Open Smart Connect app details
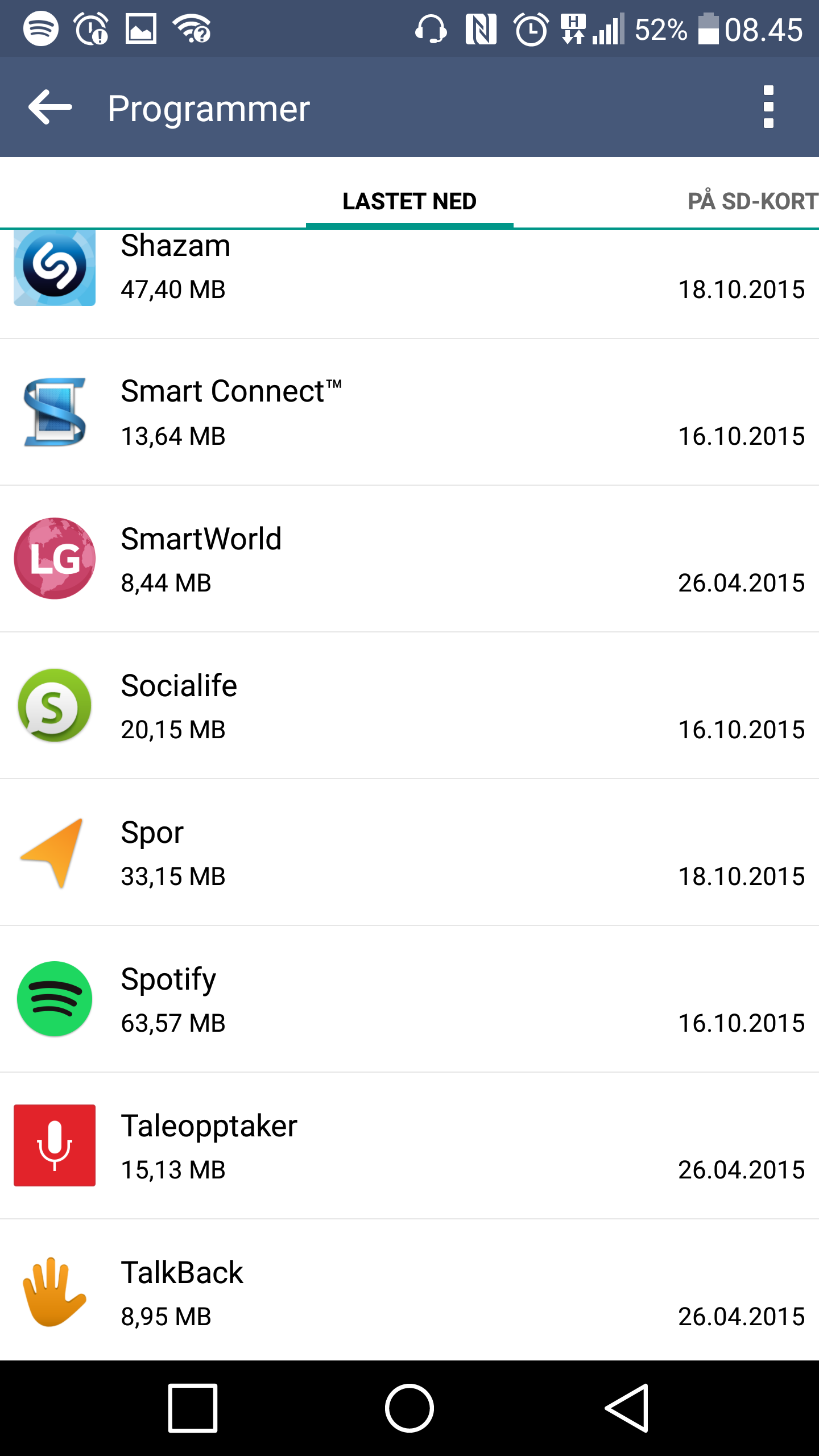Screen dimensions: 819x1456 pos(409,412)
